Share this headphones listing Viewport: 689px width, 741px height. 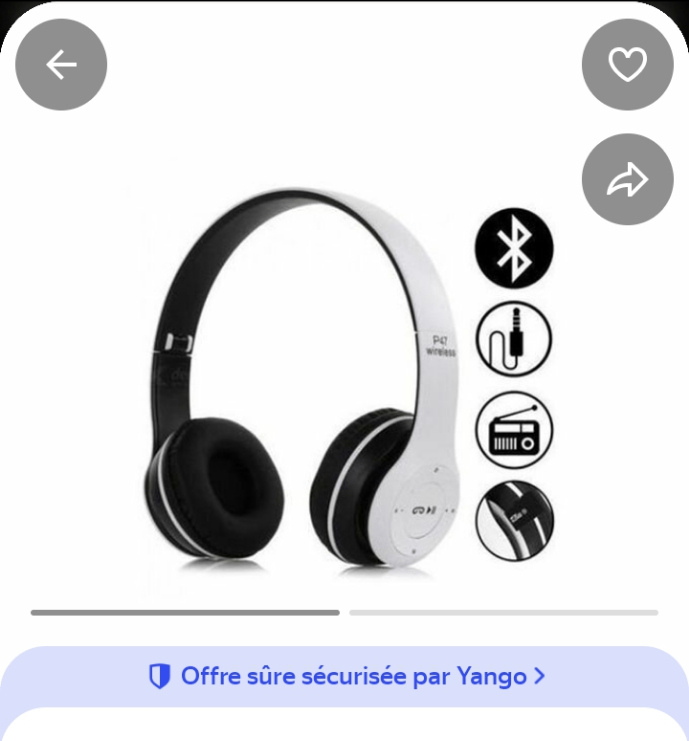pos(627,180)
